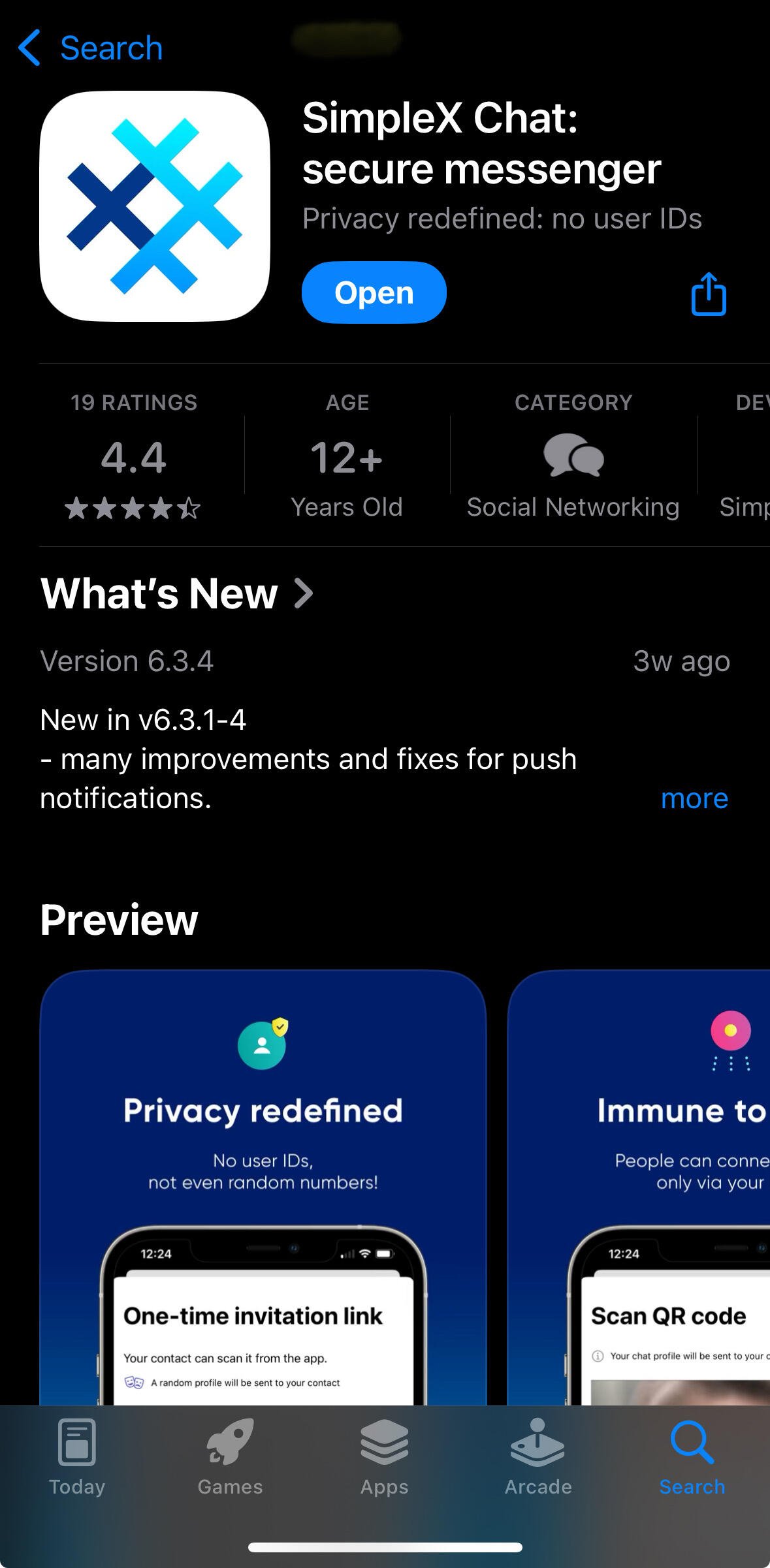Open the SimpleX Chat app

click(374, 292)
